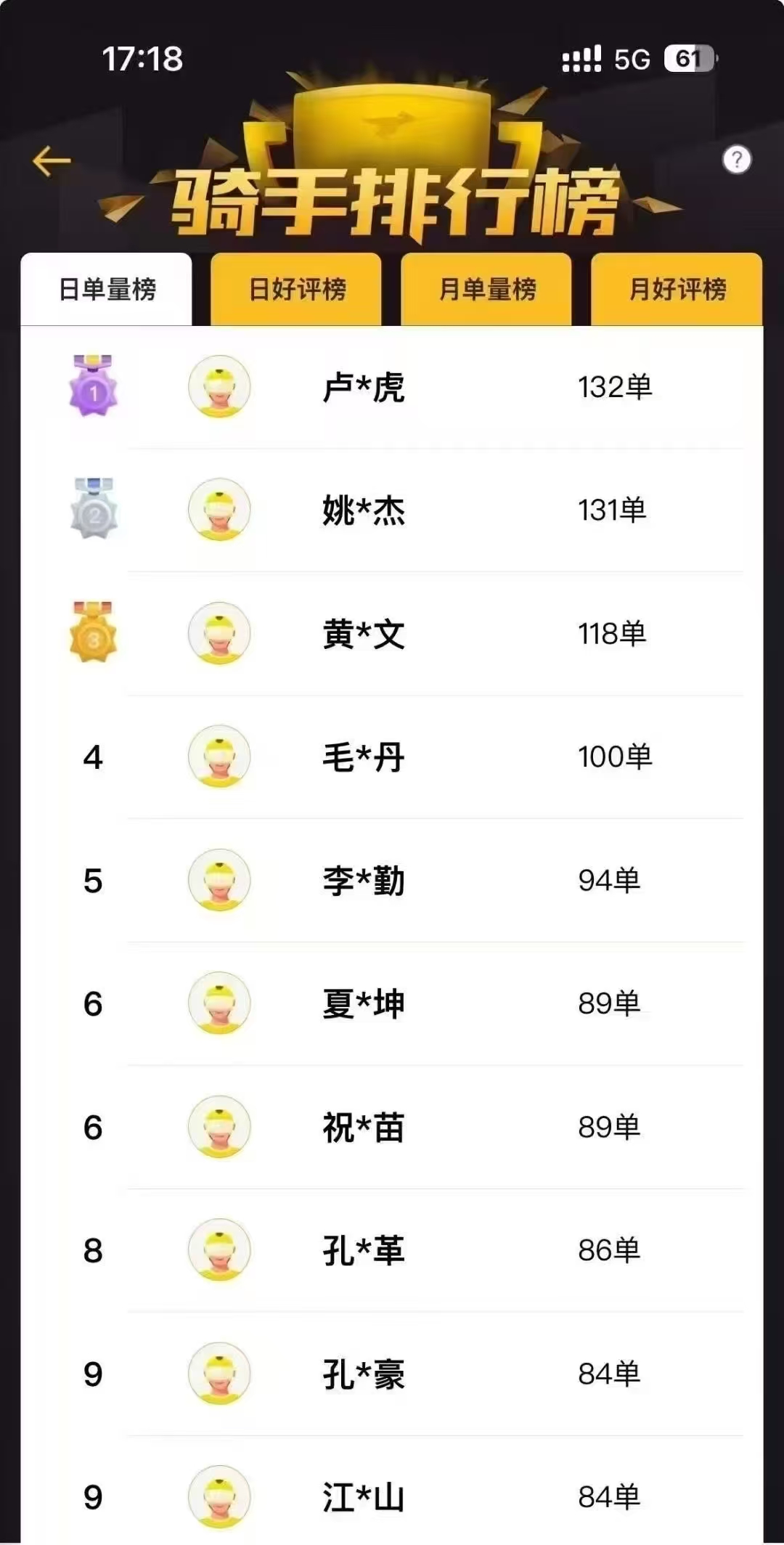784x1545 pixels.
Task: Switch to the 日好评榜 tab
Action: pos(296,290)
